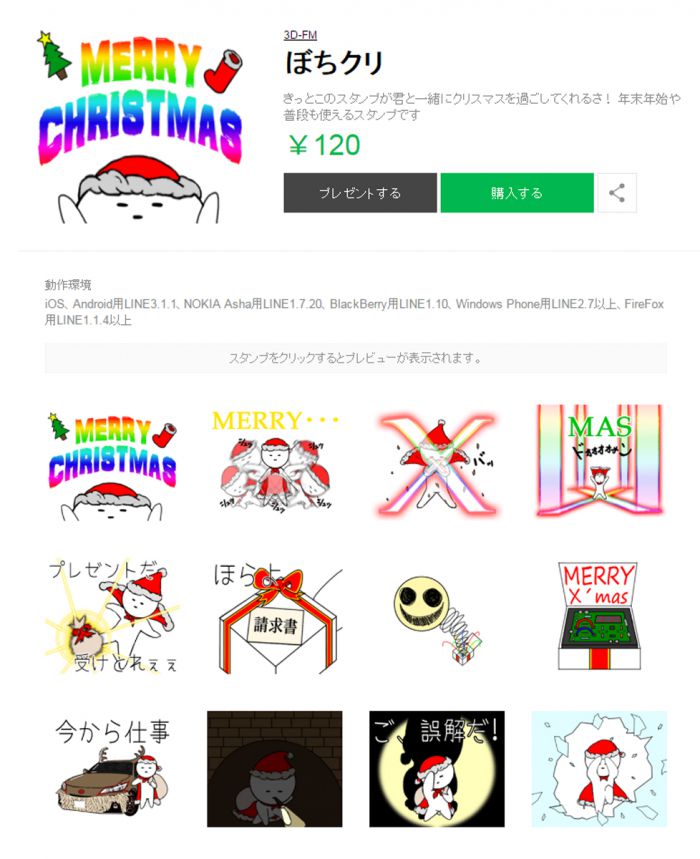Preview the green MAS sticker

tap(598, 461)
